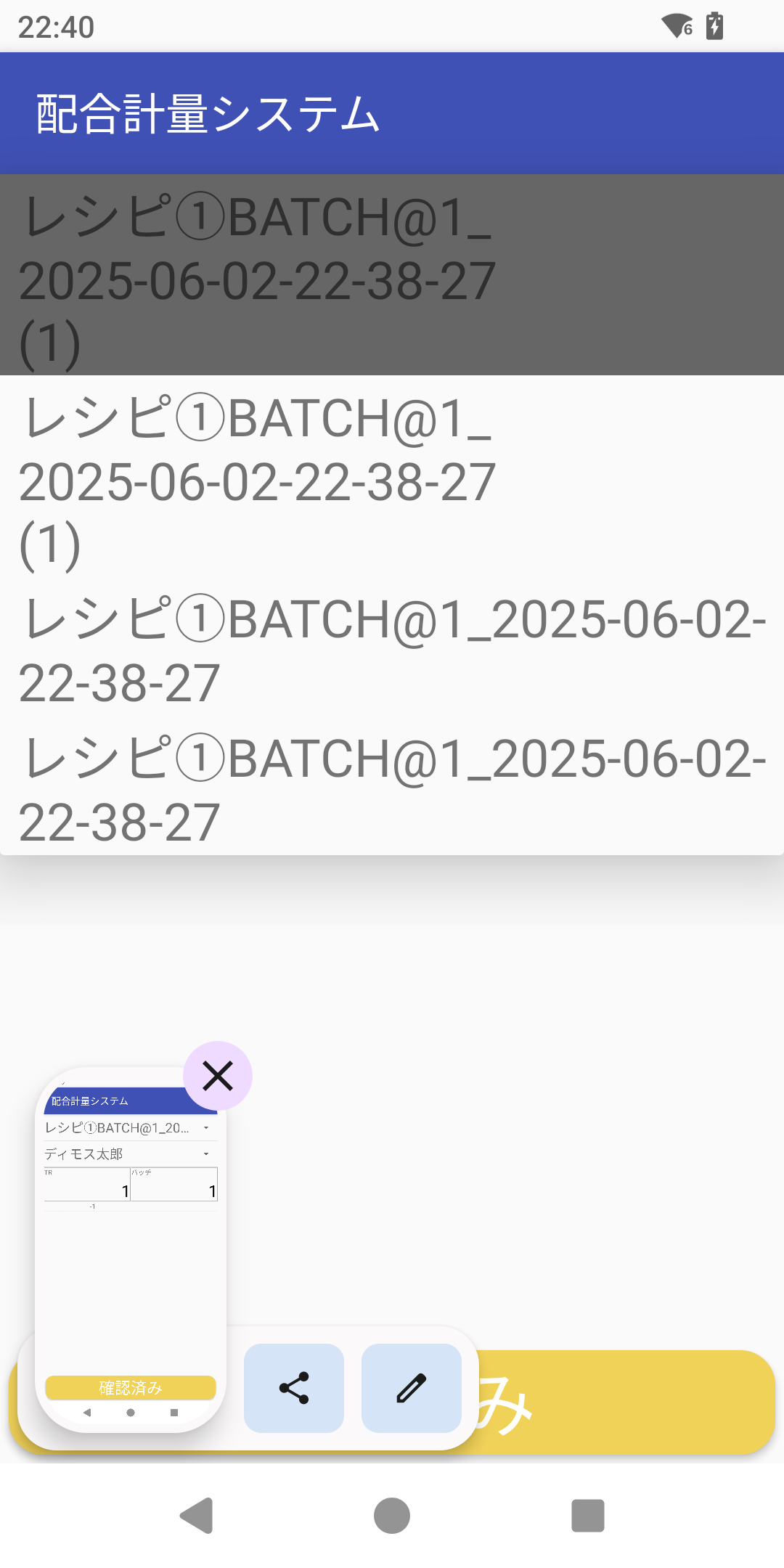This screenshot has height=1568, width=784.
Task: Edit the screenshot with the pencil button
Action: point(412,1388)
